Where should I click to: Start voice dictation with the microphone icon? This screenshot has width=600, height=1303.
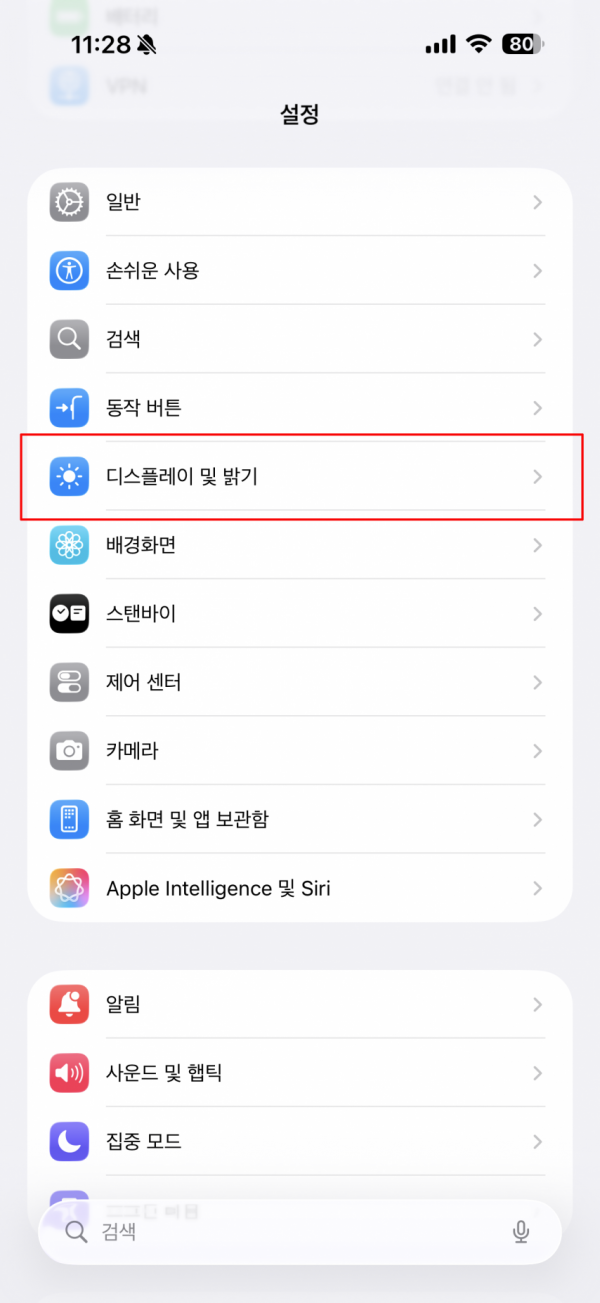pos(521,1232)
